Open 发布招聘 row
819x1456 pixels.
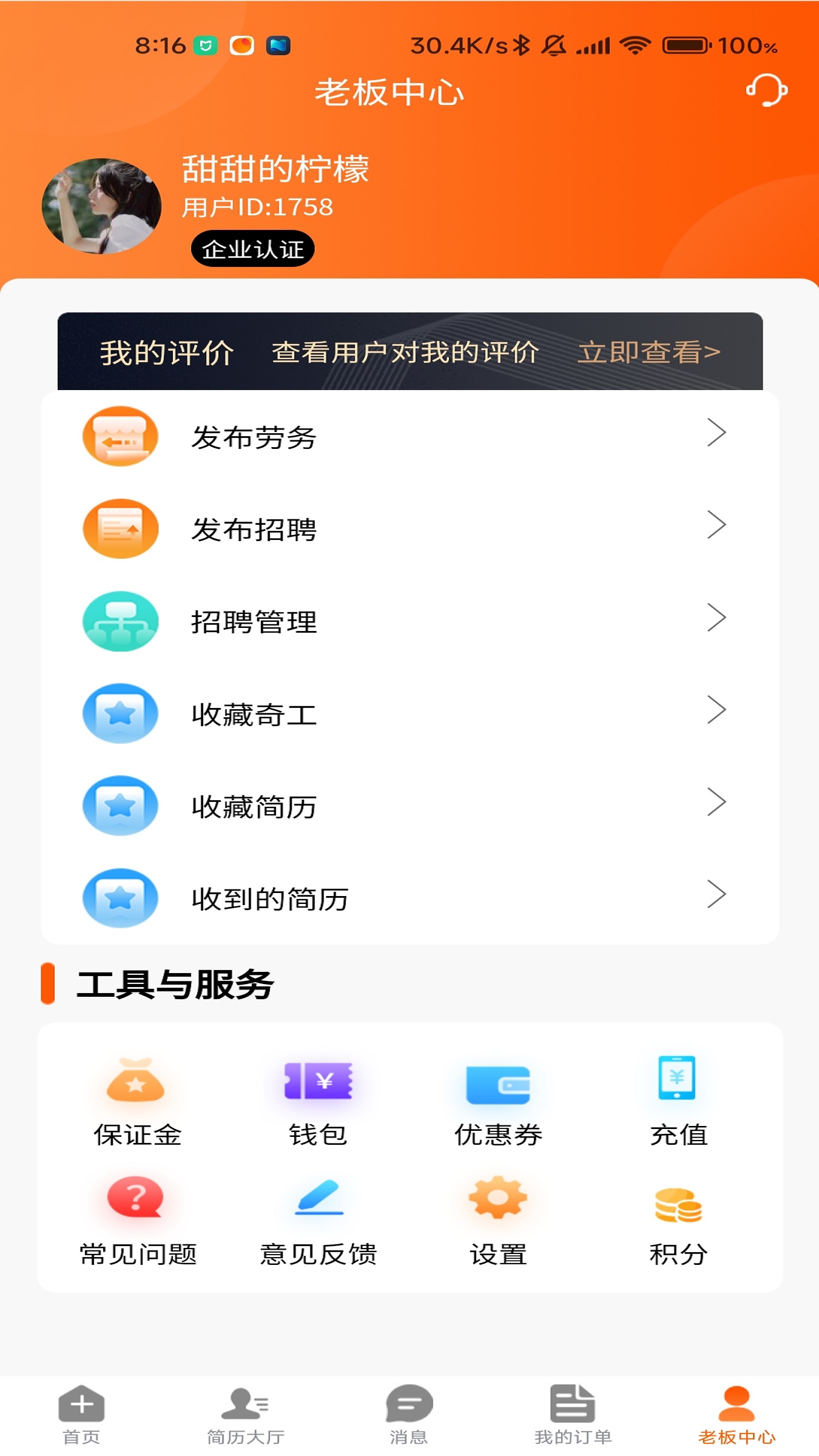409,529
